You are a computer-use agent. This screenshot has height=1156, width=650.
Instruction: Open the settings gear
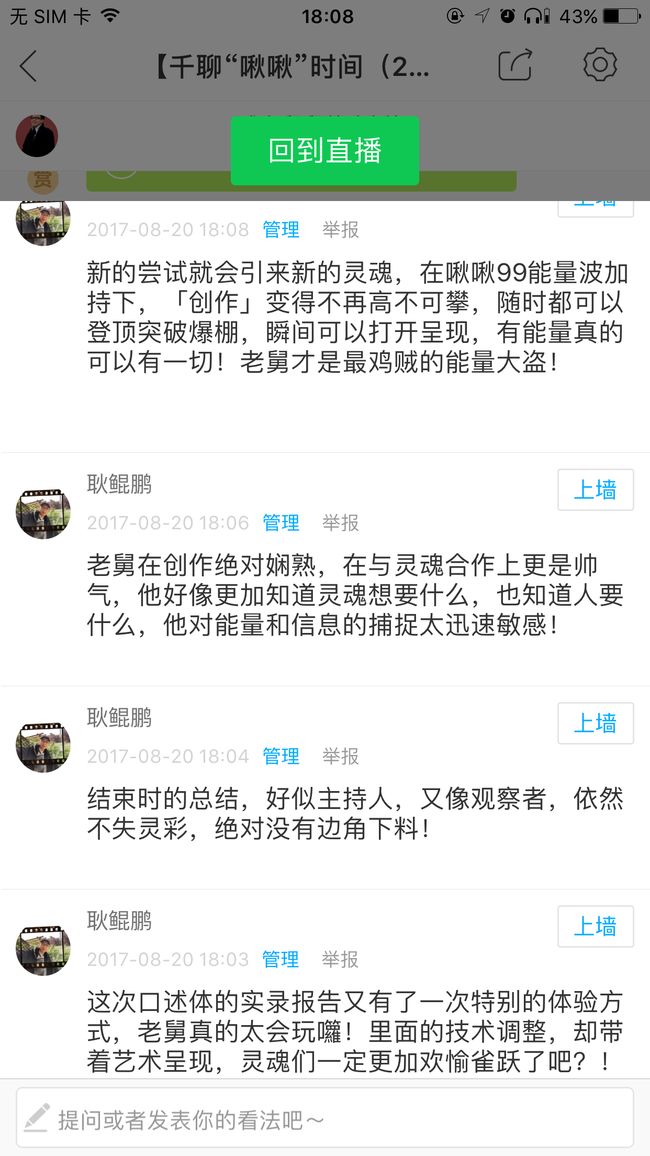click(x=600, y=65)
